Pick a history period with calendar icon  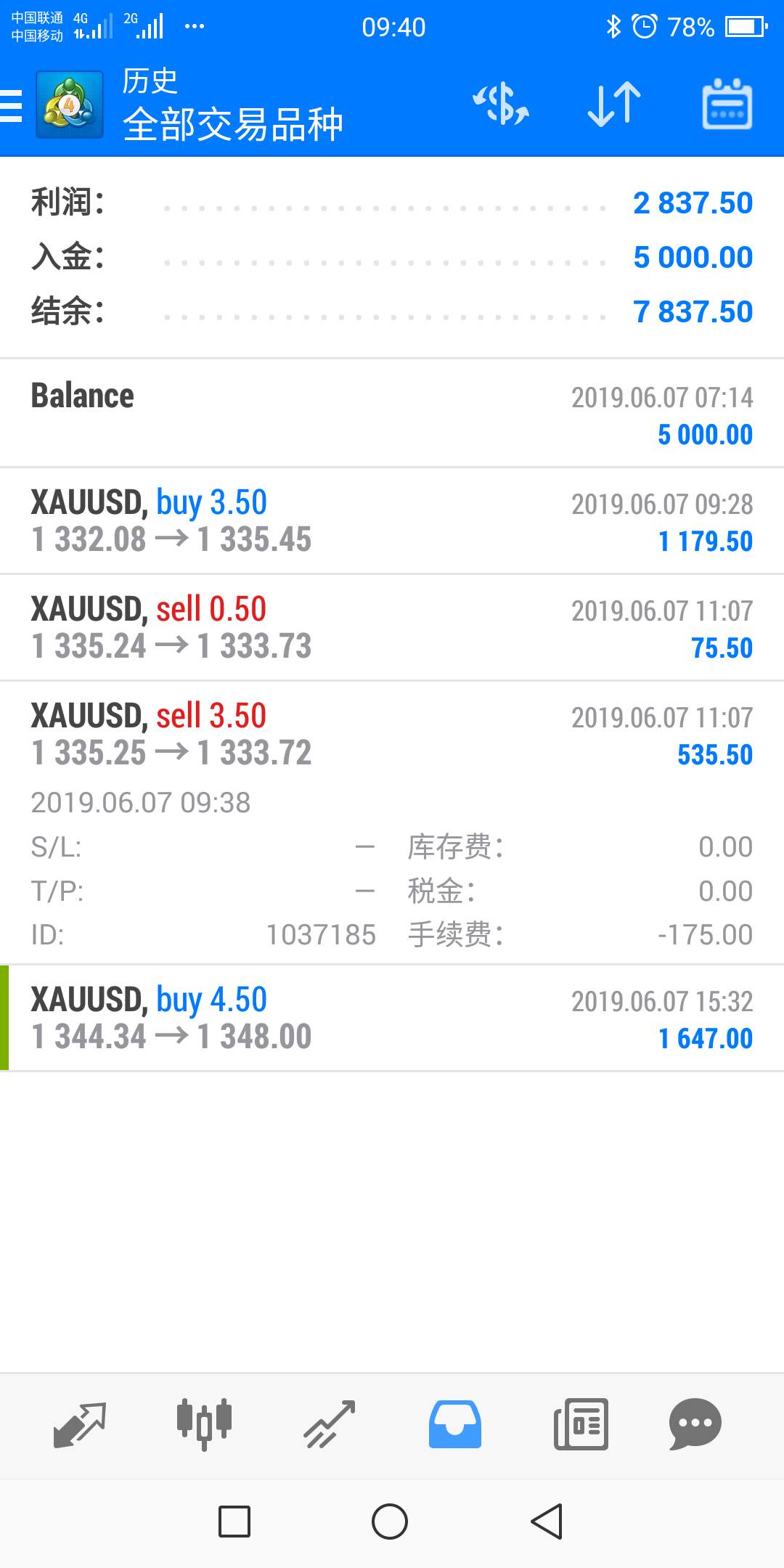tap(727, 104)
